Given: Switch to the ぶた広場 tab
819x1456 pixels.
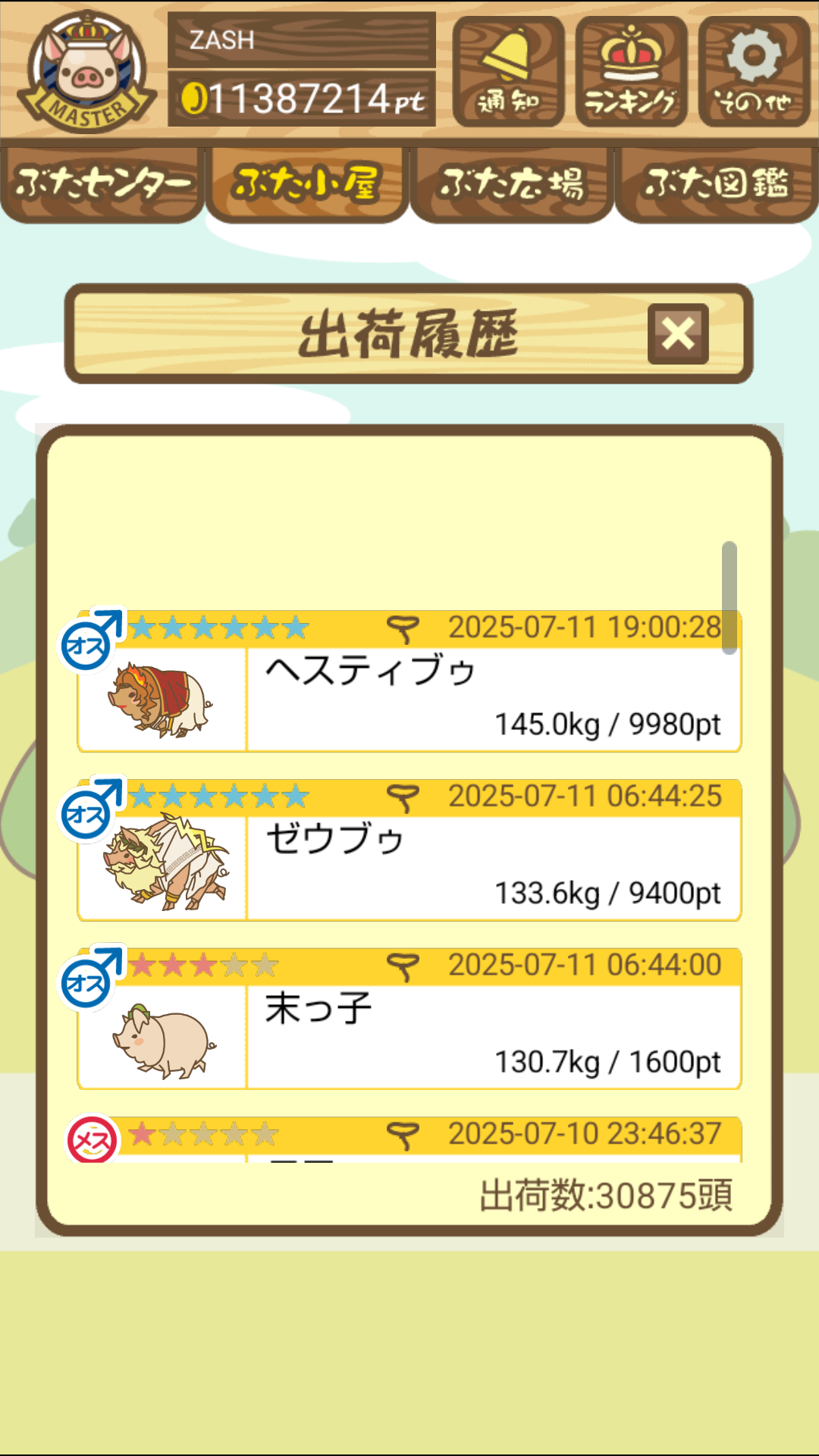Looking at the screenshot, I should coord(512,184).
